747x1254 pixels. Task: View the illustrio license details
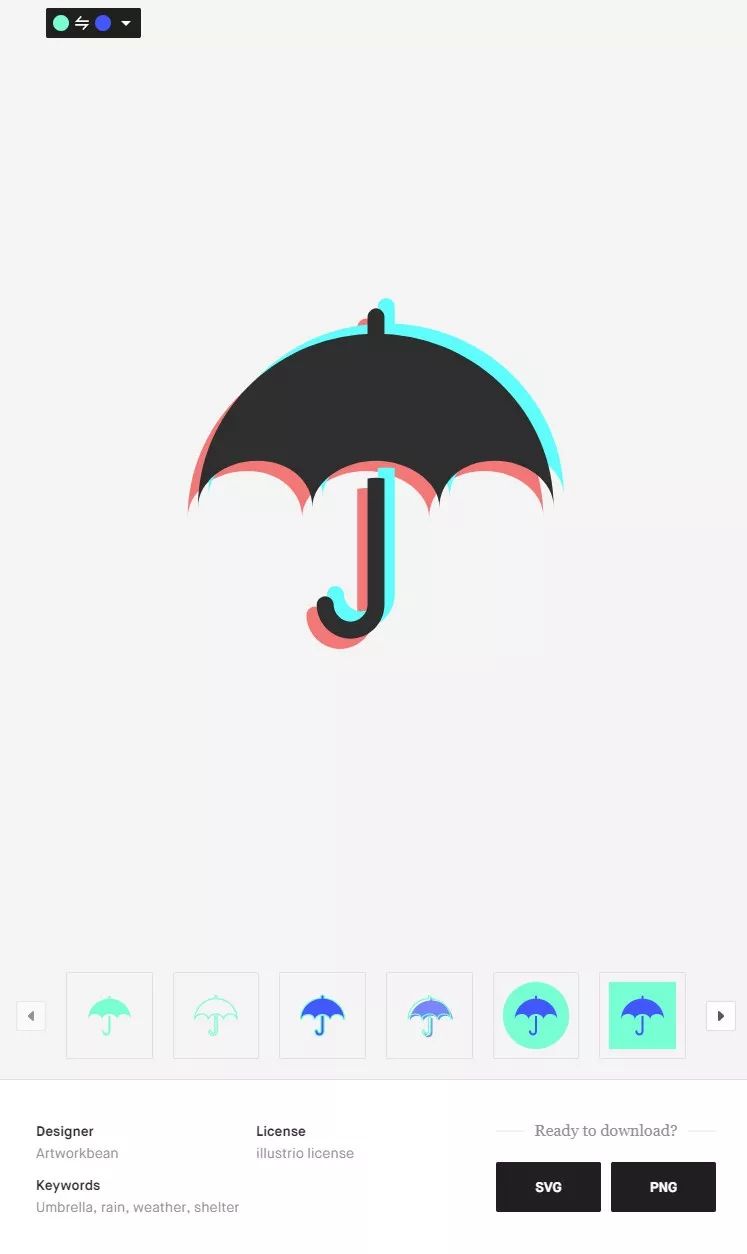tap(305, 1153)
